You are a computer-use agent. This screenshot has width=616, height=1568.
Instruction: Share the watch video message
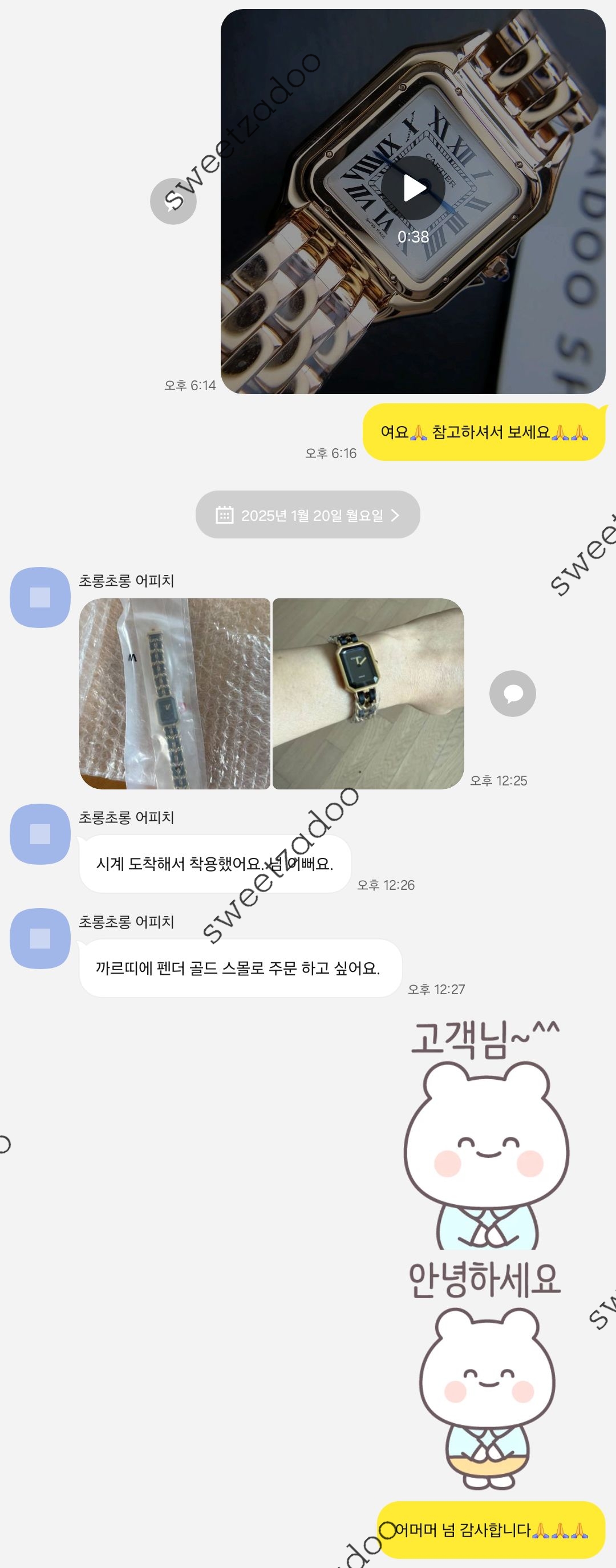pos(173,201)
